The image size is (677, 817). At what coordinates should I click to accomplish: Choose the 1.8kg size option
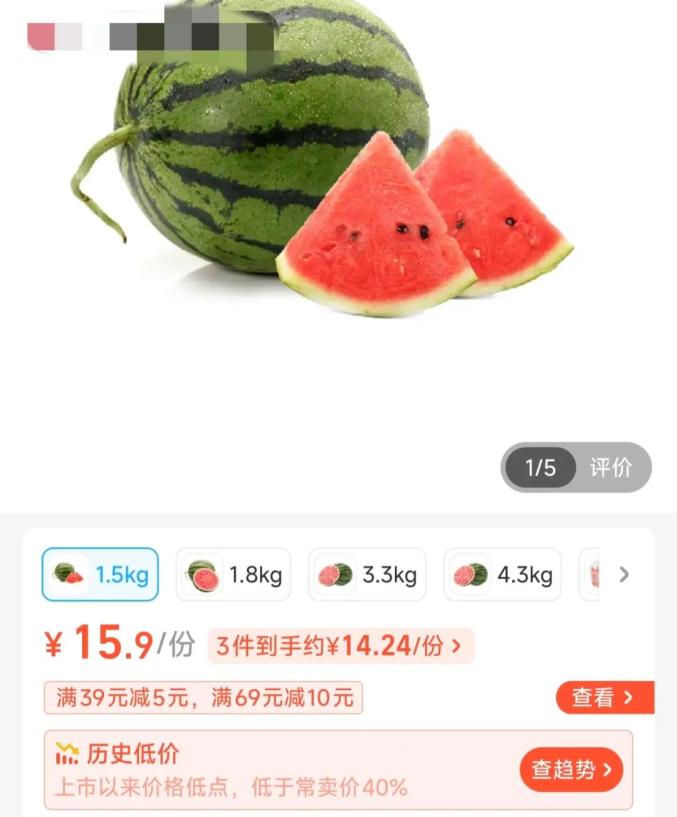click(x=233, y=575)
